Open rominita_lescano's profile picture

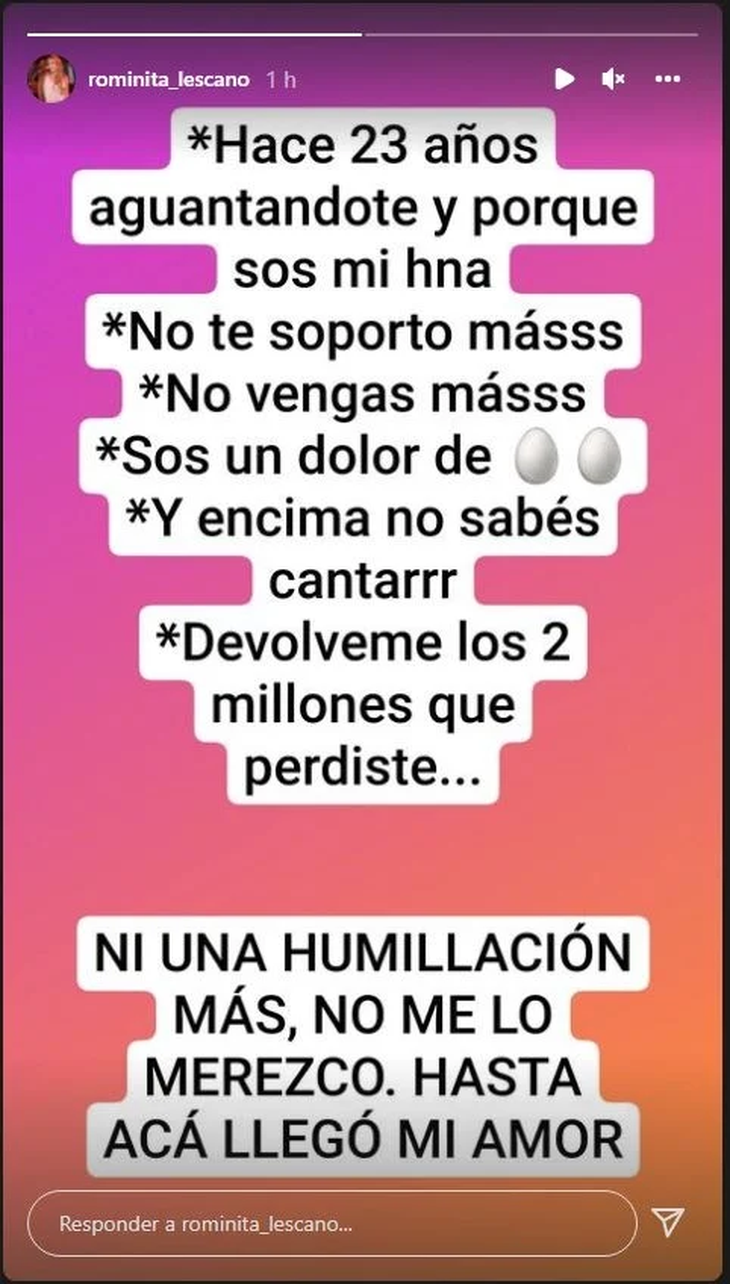tap(51, 79)
